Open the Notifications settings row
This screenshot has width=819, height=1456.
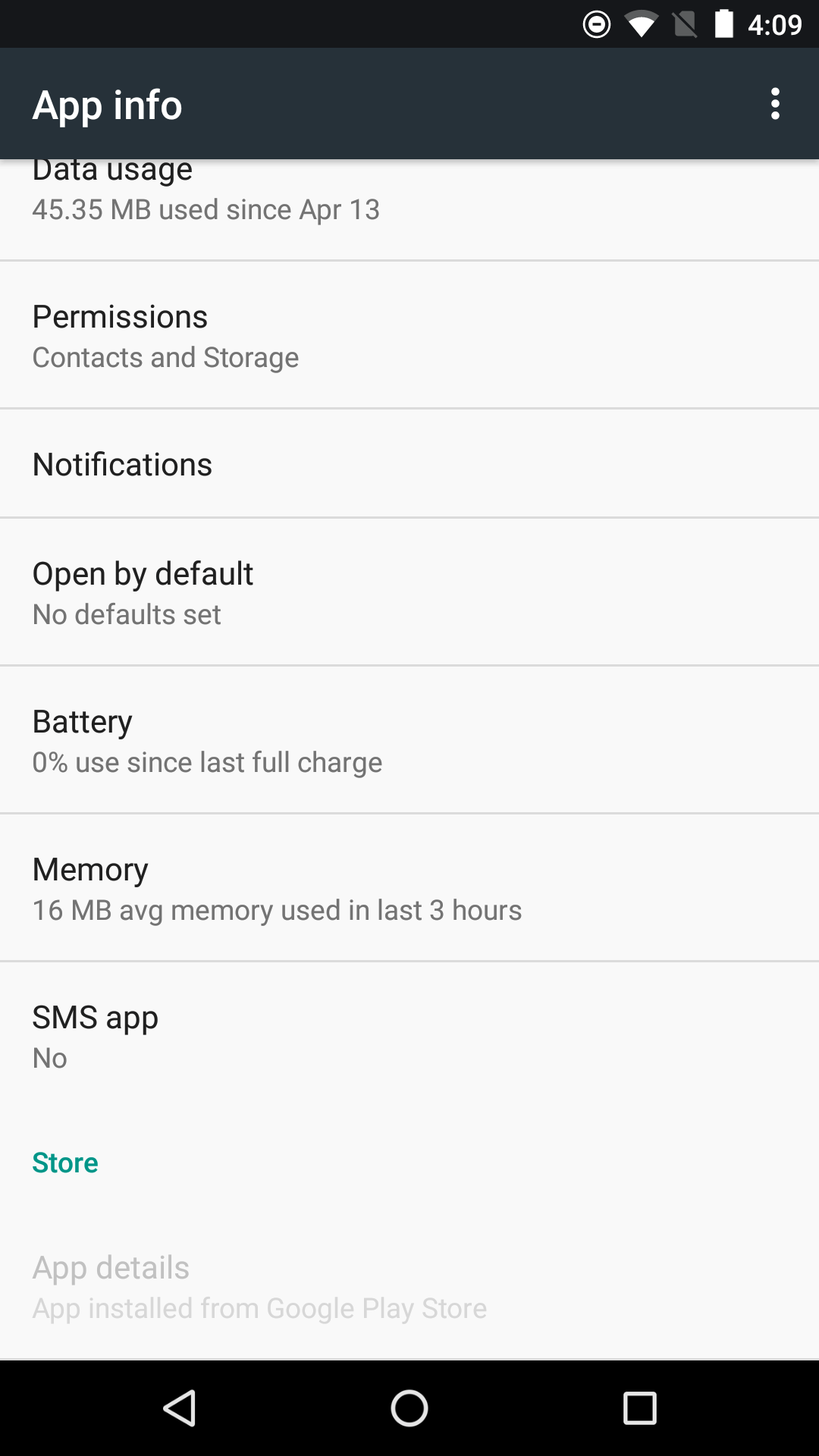click(x=409, y=464)
